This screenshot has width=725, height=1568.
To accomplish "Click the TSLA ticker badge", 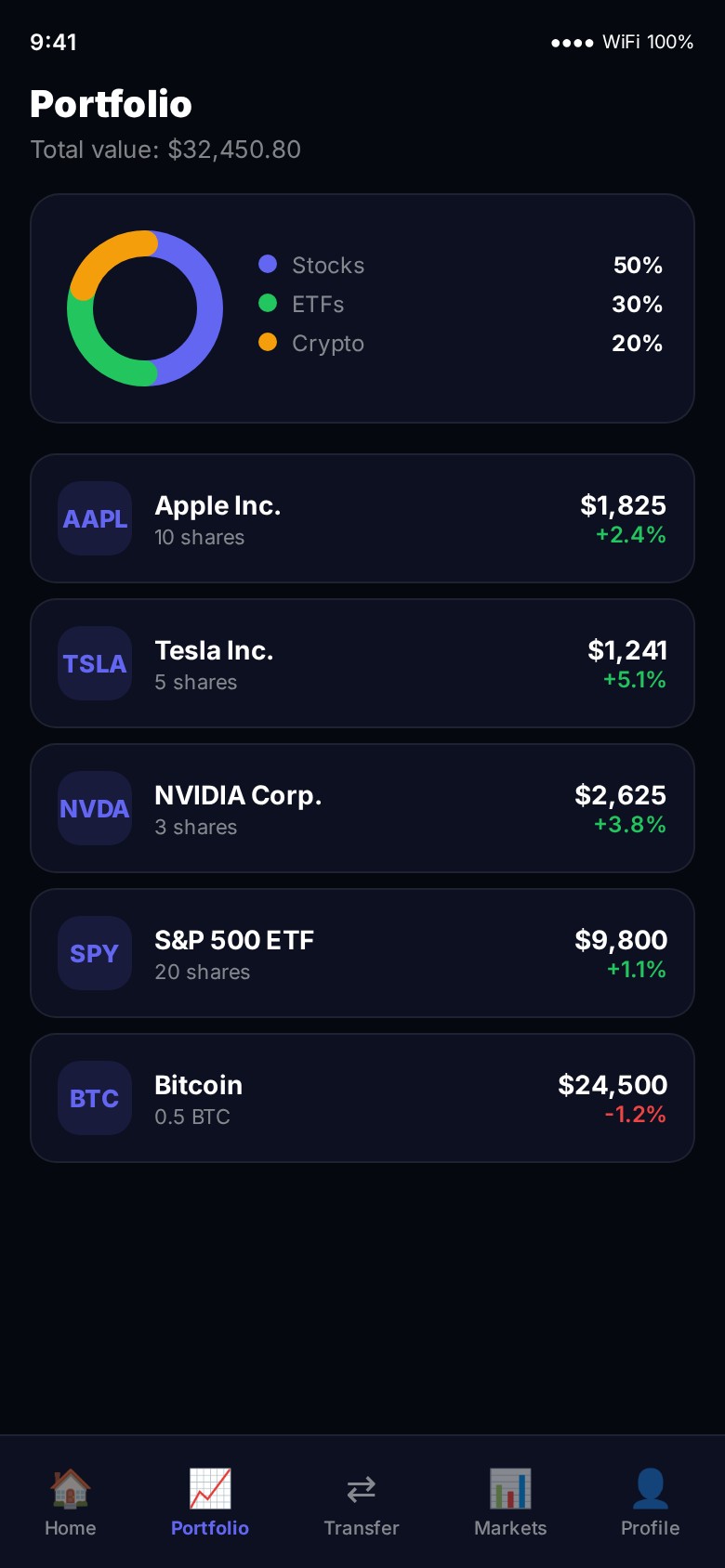I will (x=95, y=663).
